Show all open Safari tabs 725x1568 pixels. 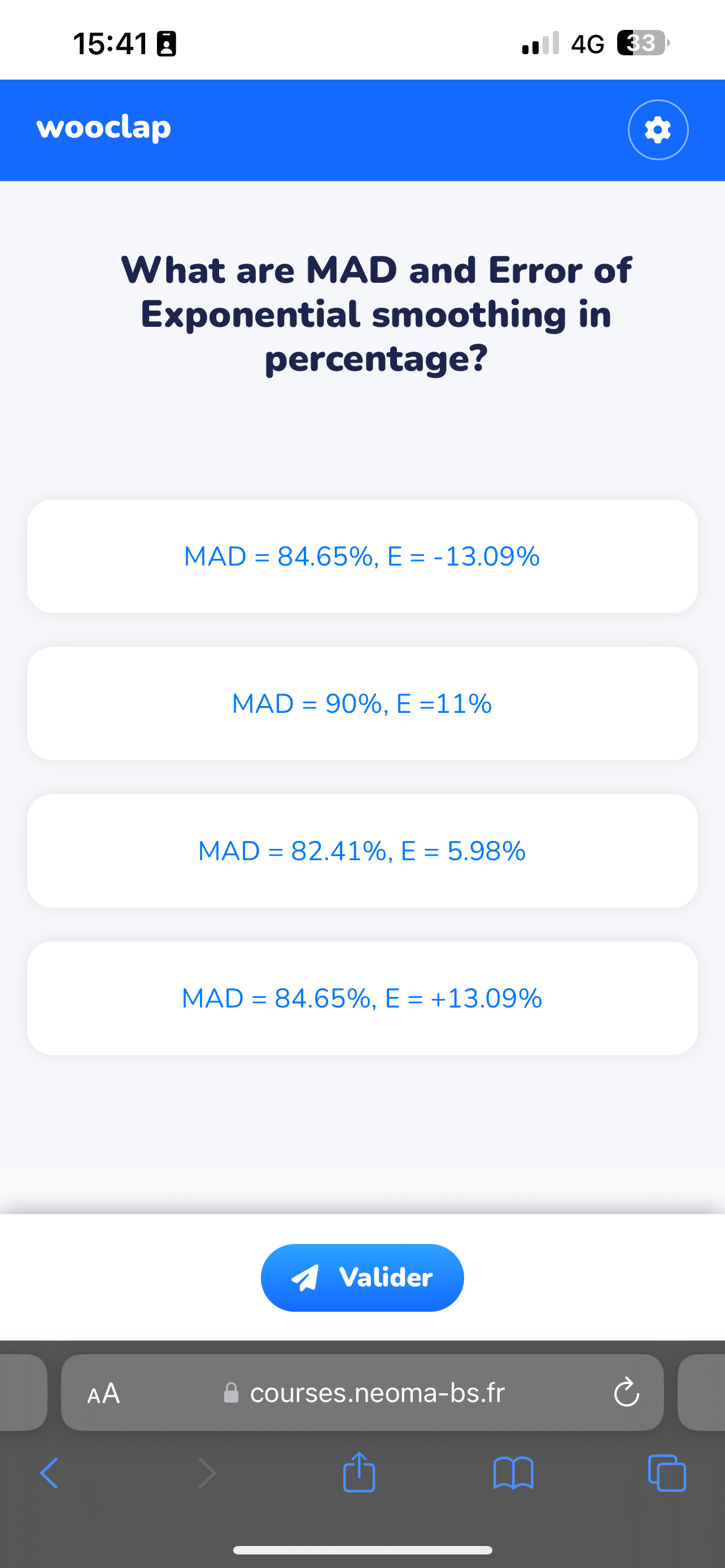coord(667,1473)
